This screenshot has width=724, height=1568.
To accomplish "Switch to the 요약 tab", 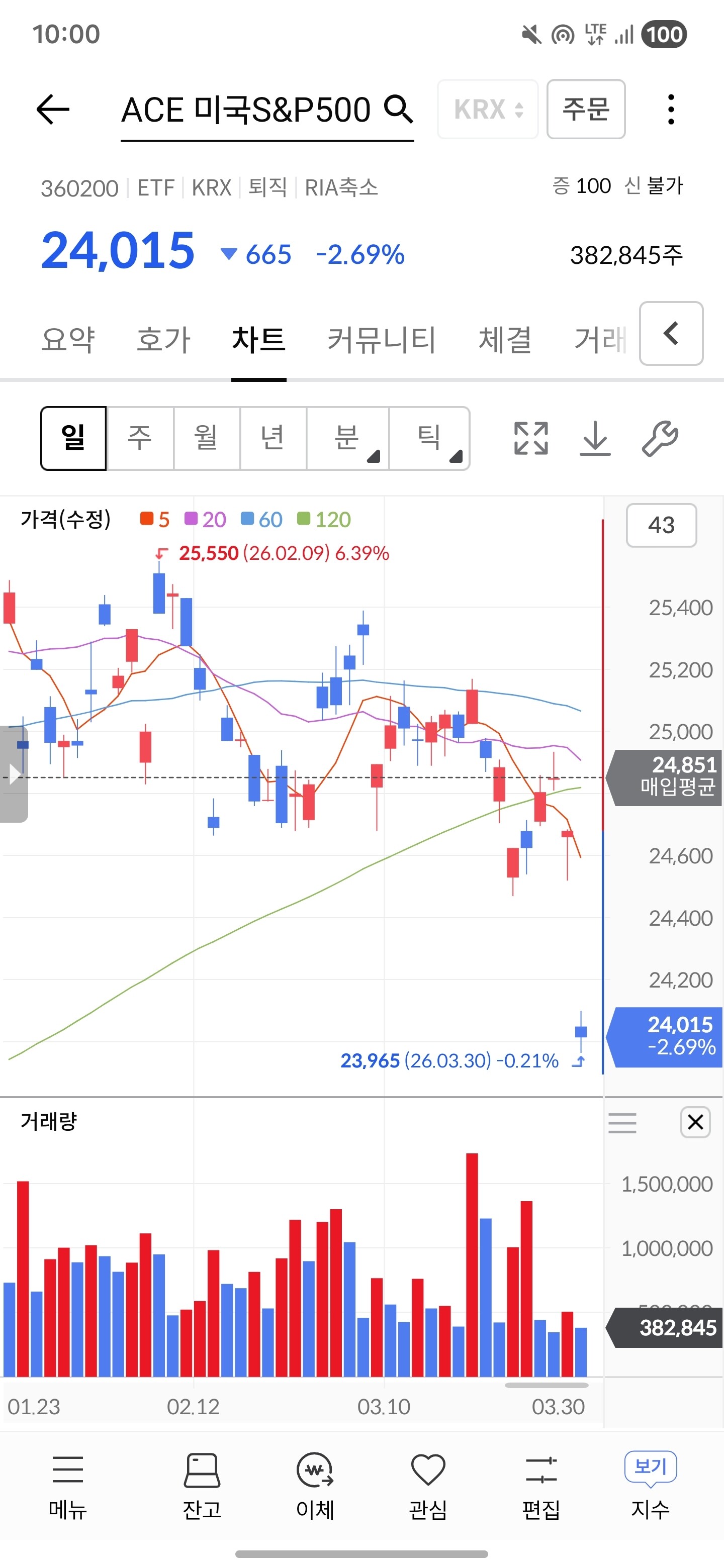I will click(68, 340).
